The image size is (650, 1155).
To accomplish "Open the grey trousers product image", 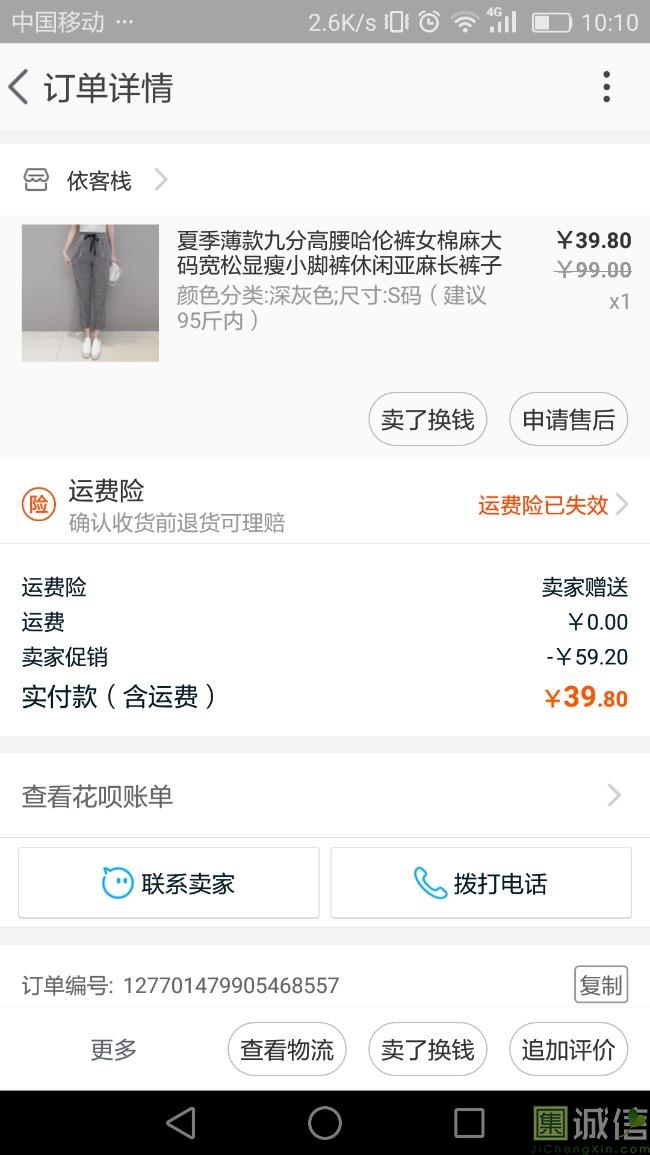I will click(x=90, y=293).
